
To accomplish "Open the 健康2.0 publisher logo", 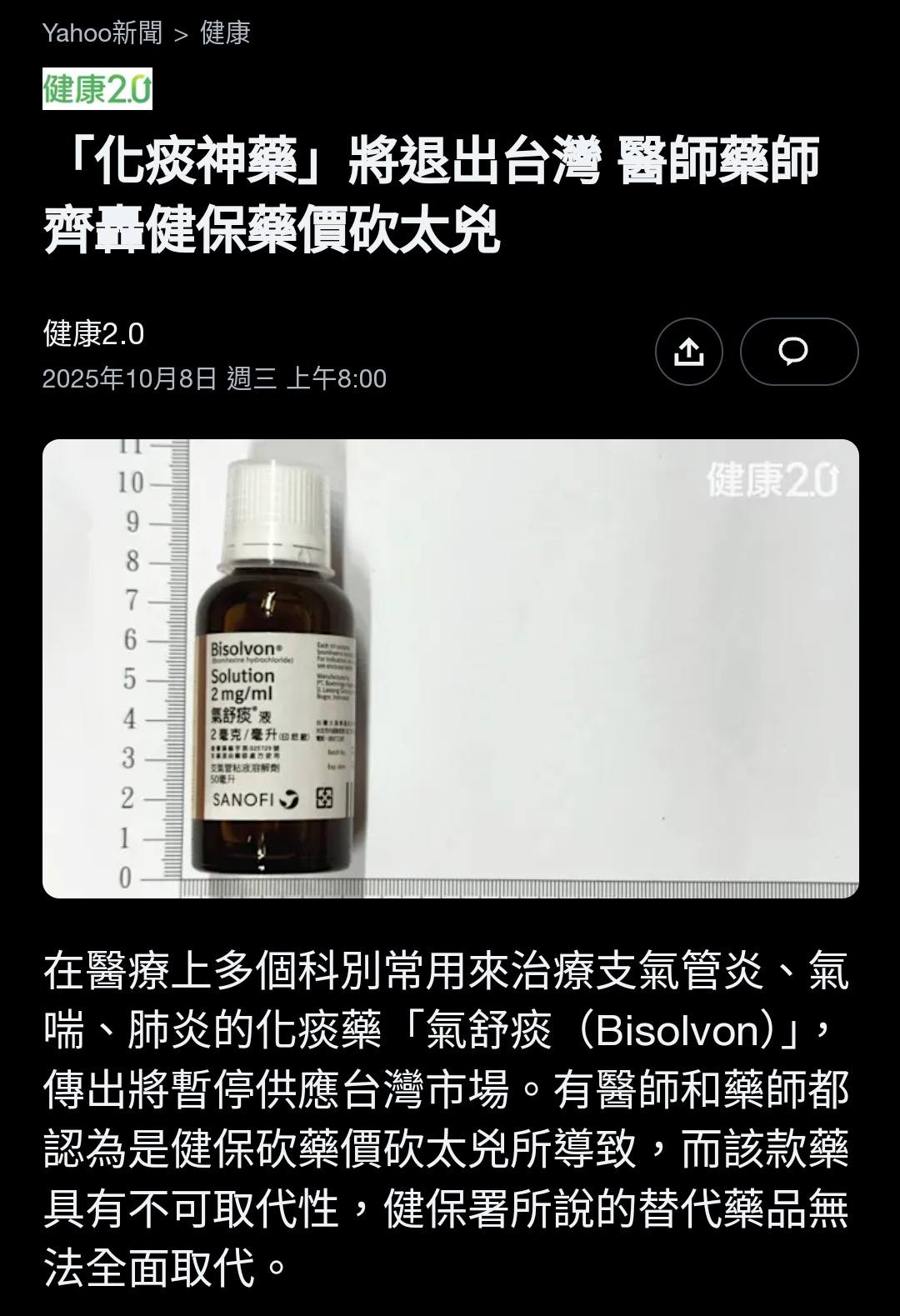I will (97, 89).
